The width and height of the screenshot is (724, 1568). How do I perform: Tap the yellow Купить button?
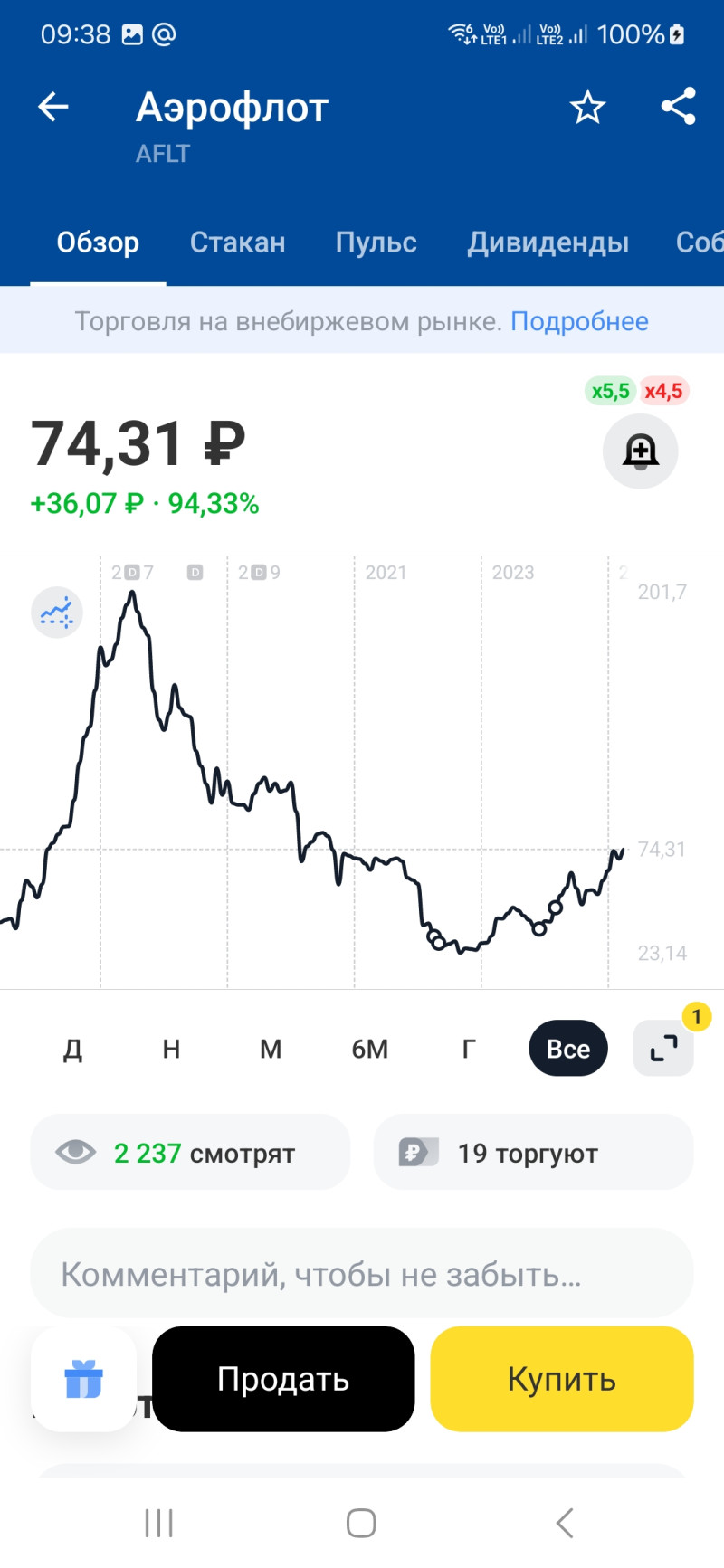coord(562,1379)
